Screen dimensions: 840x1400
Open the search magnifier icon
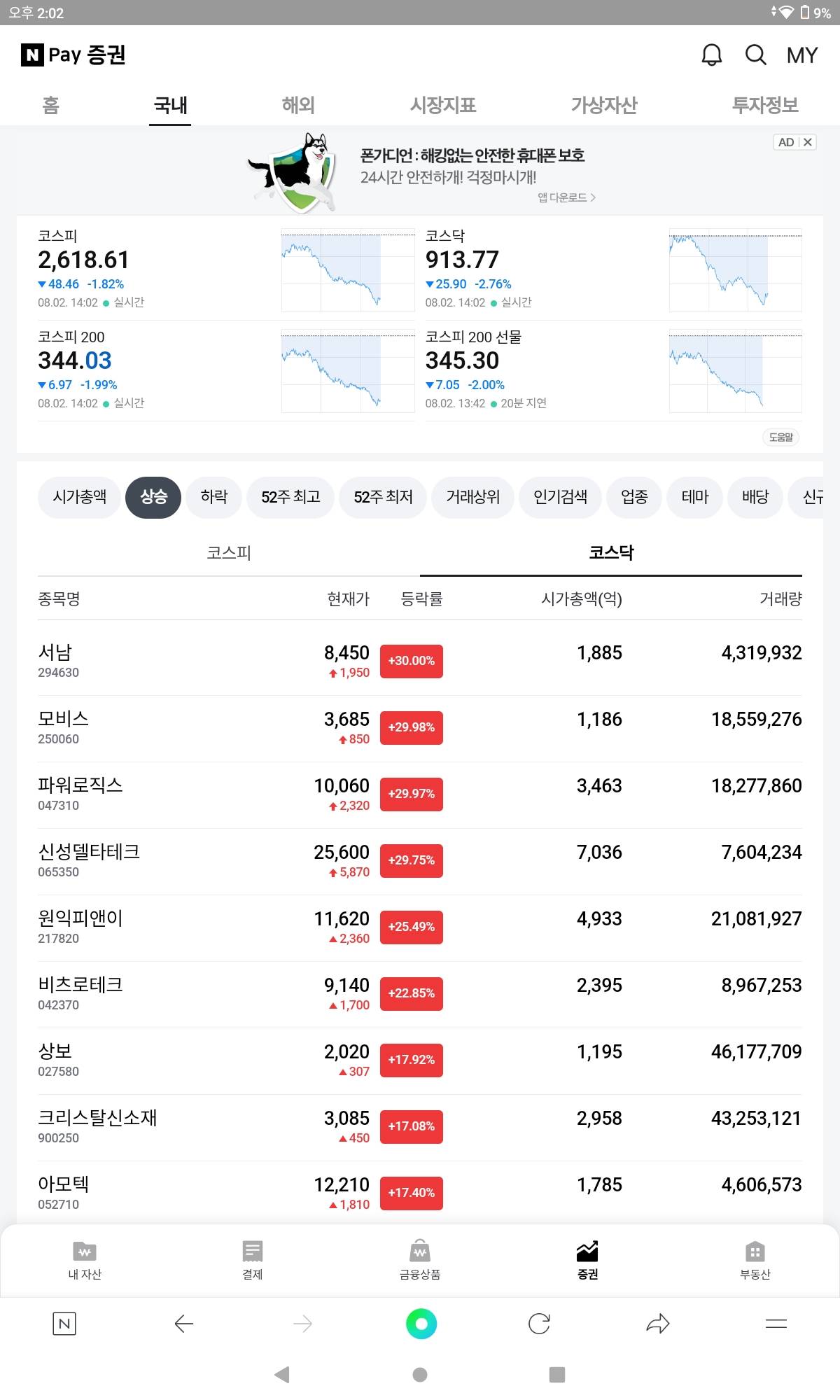click(755, 55)
